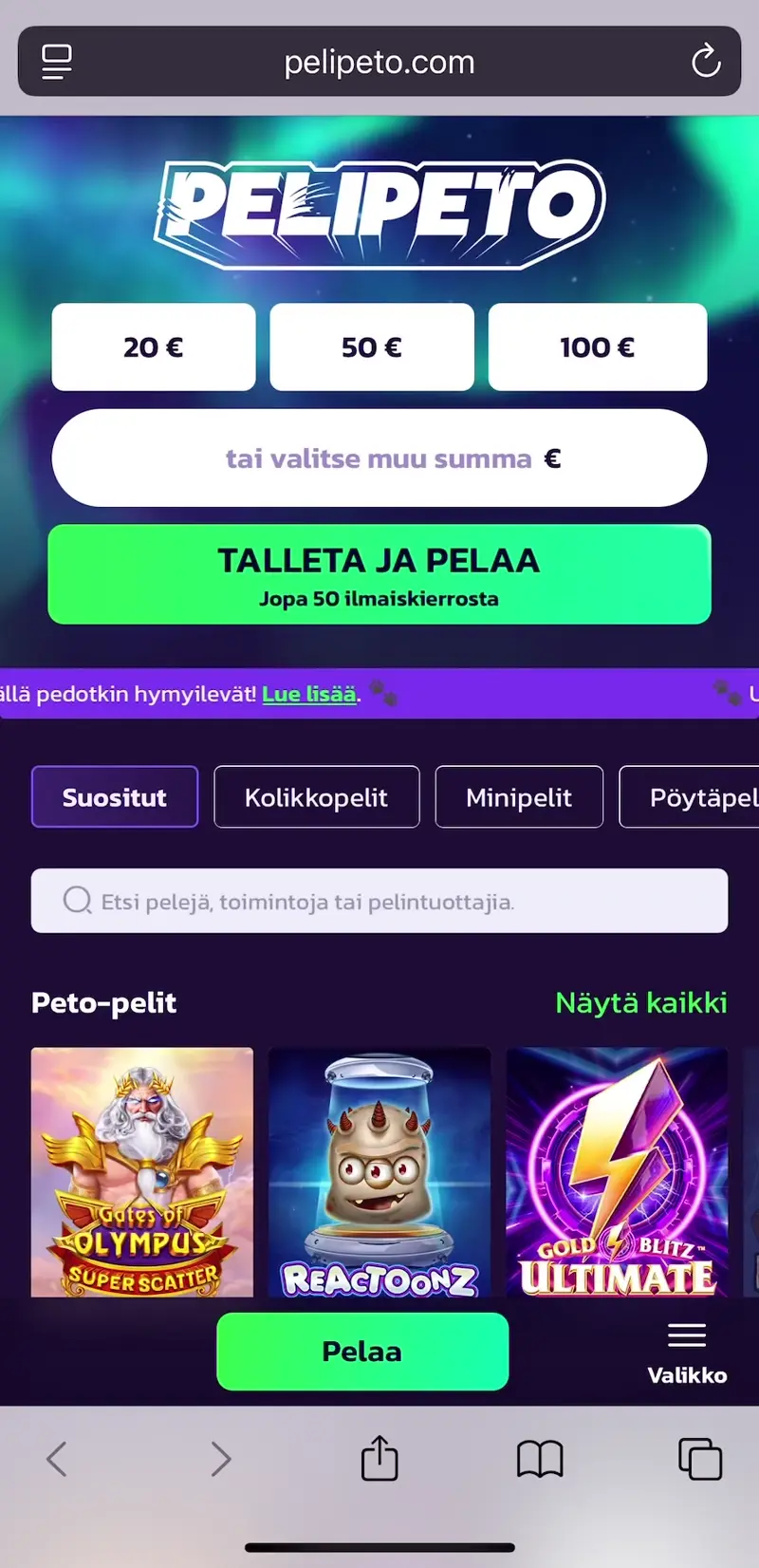
Task: Open reader view icon in address bar
Action: tap(57, 62)
